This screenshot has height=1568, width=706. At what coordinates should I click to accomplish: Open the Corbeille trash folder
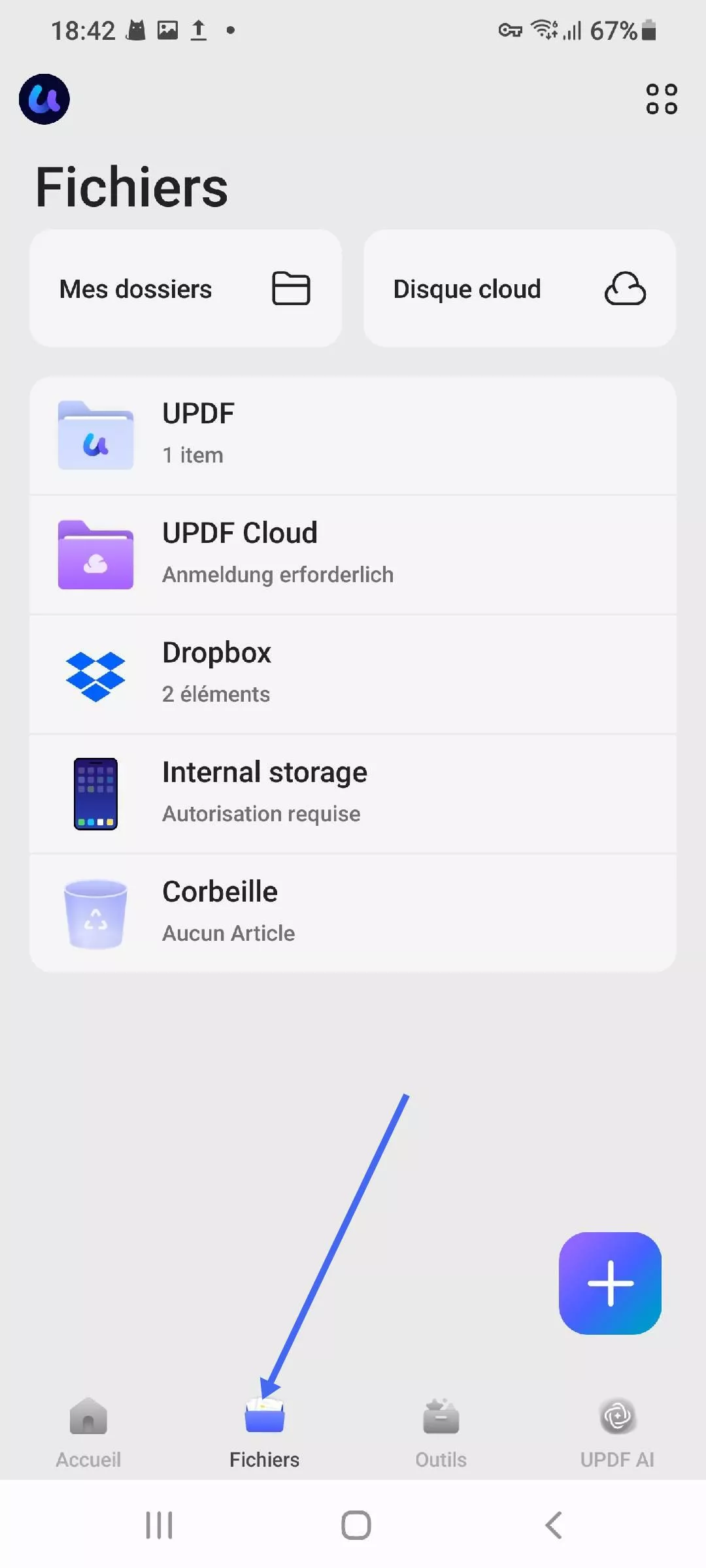coord(353,913)
